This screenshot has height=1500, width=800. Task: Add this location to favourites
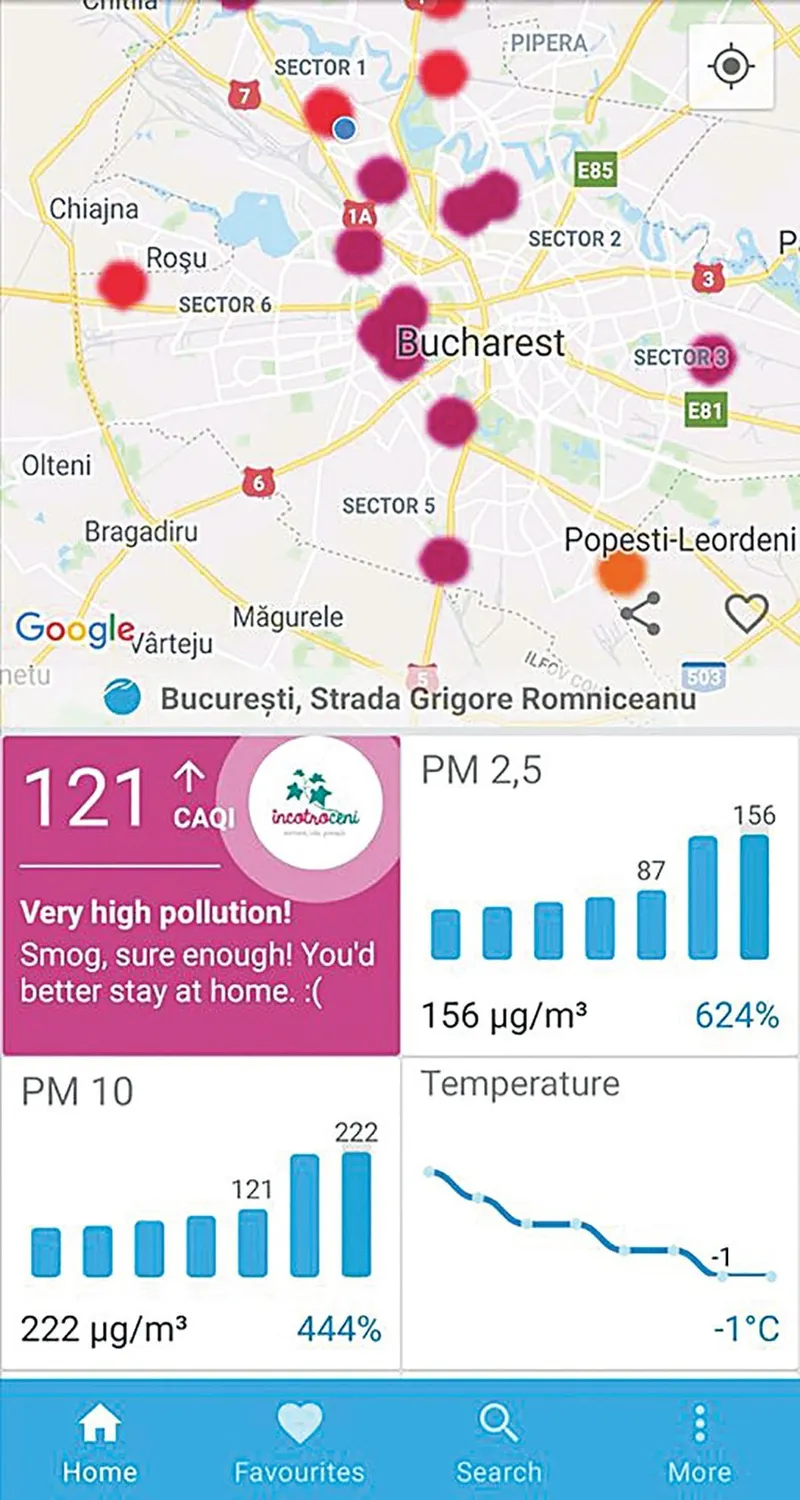point(746,613)
